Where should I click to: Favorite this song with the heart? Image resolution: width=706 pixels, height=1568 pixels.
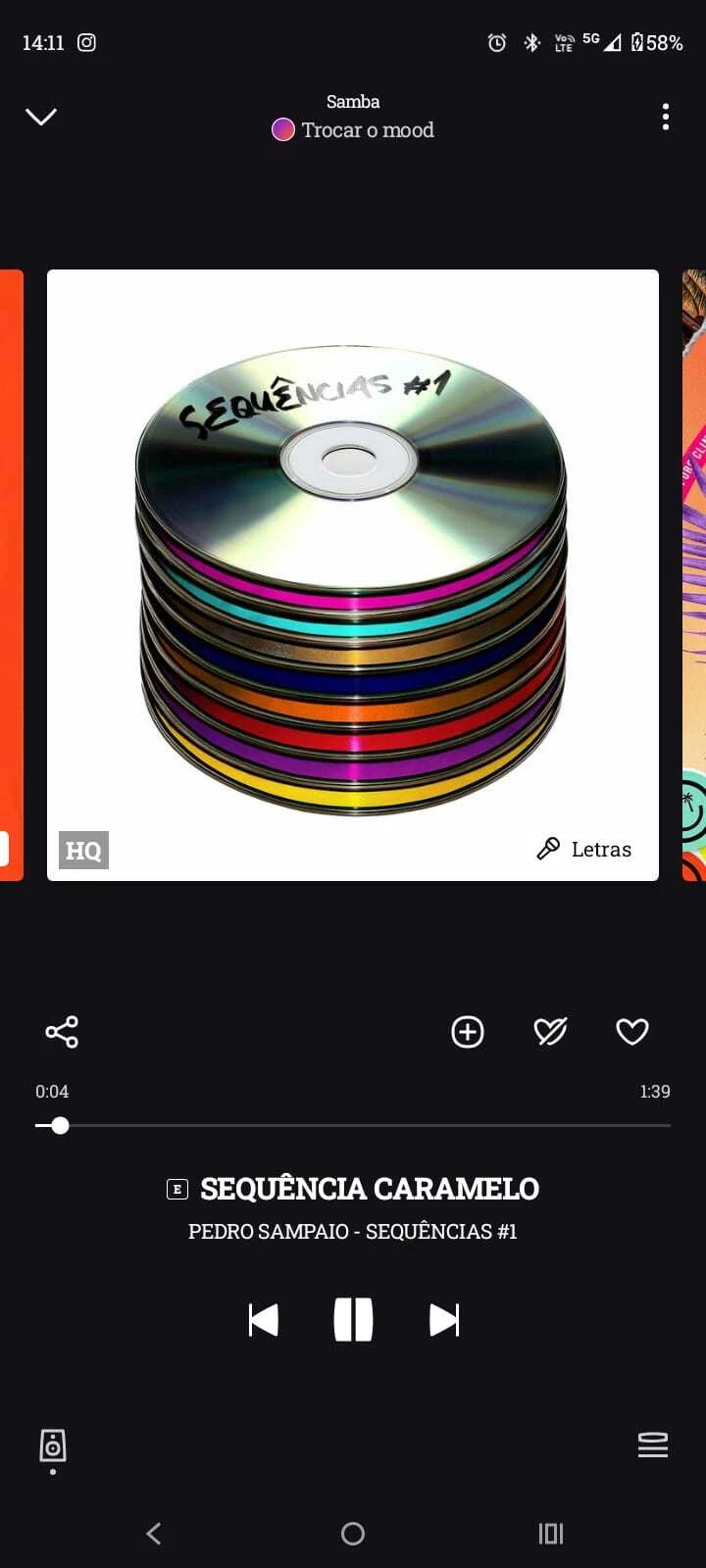[x=631, y=1032]
